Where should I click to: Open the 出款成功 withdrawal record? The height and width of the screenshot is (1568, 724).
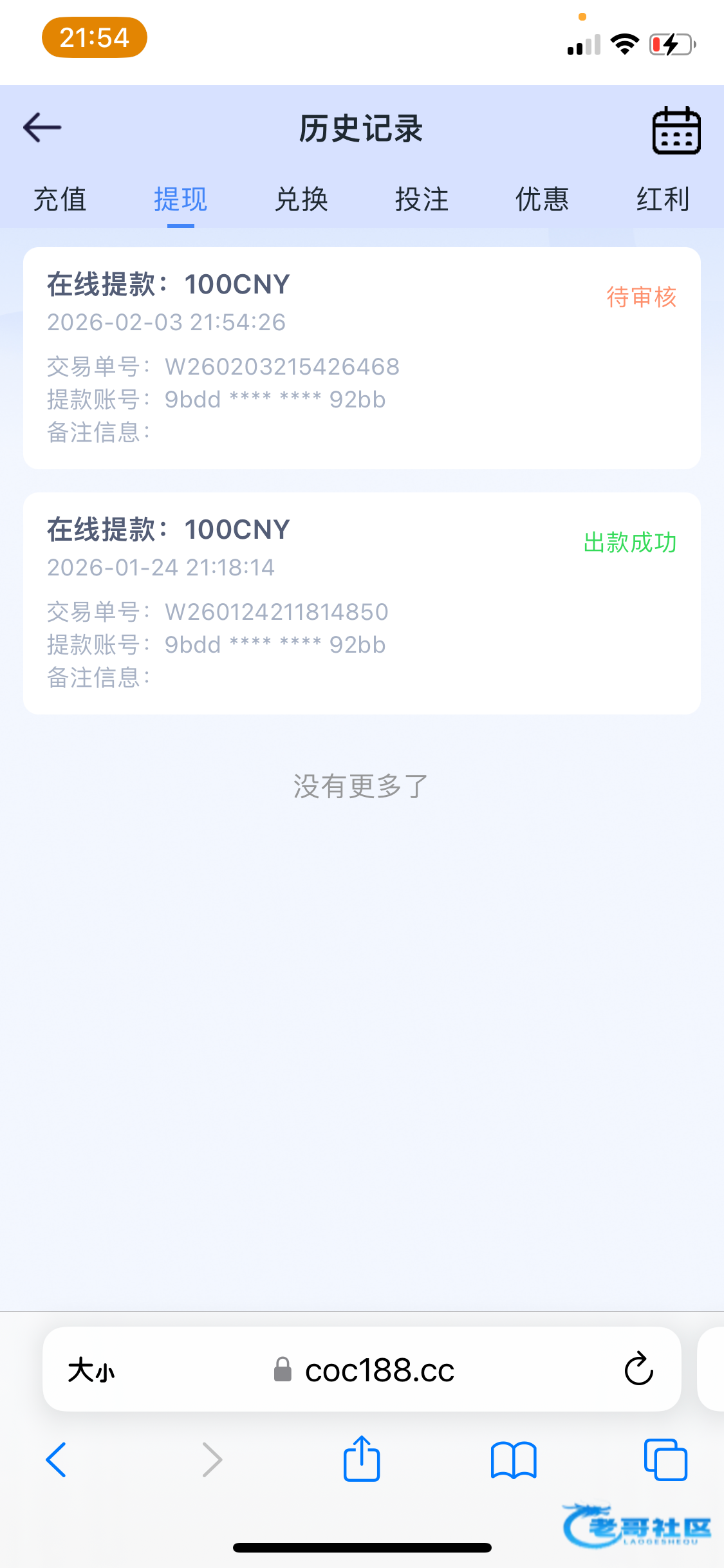pyautogui.click(x=362, y=603)
